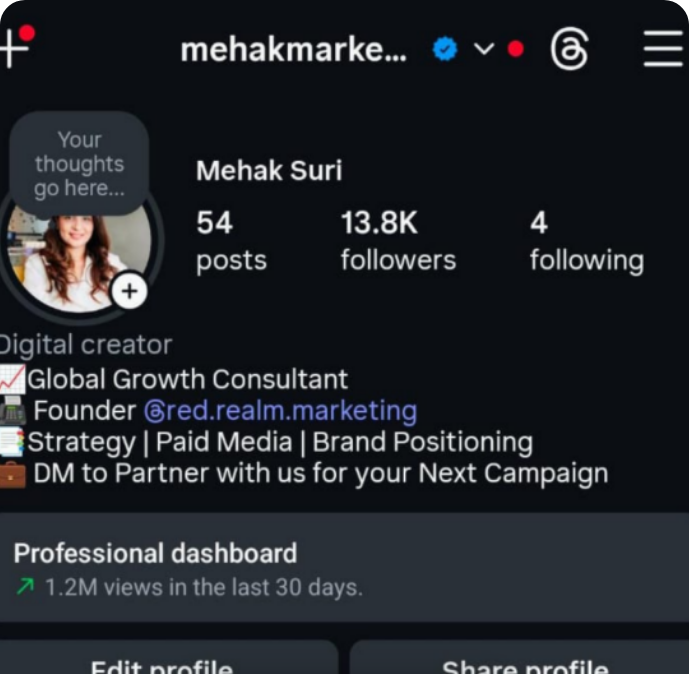Open the Threads icon
689x674 pixels.
570,49
